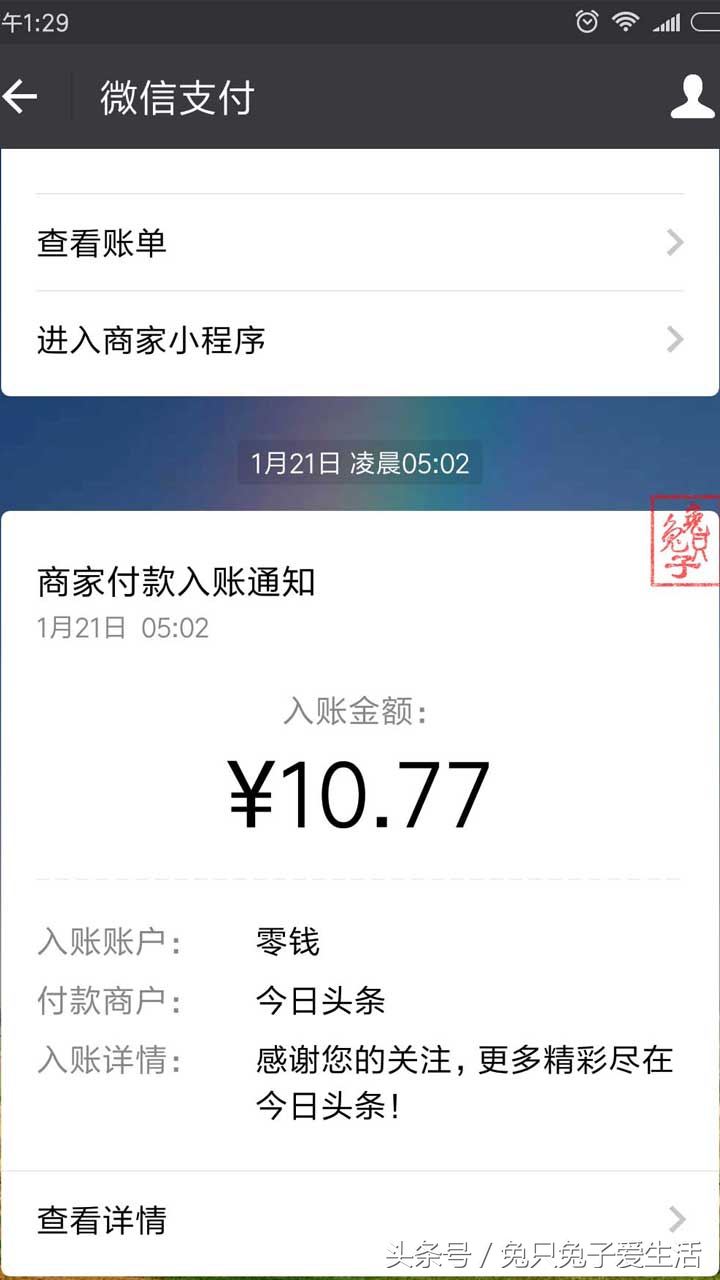This screenshot has height=1280, width=720.
Task: Open 进入商家小程序 mini program
Action: click(x=148, y=340)
